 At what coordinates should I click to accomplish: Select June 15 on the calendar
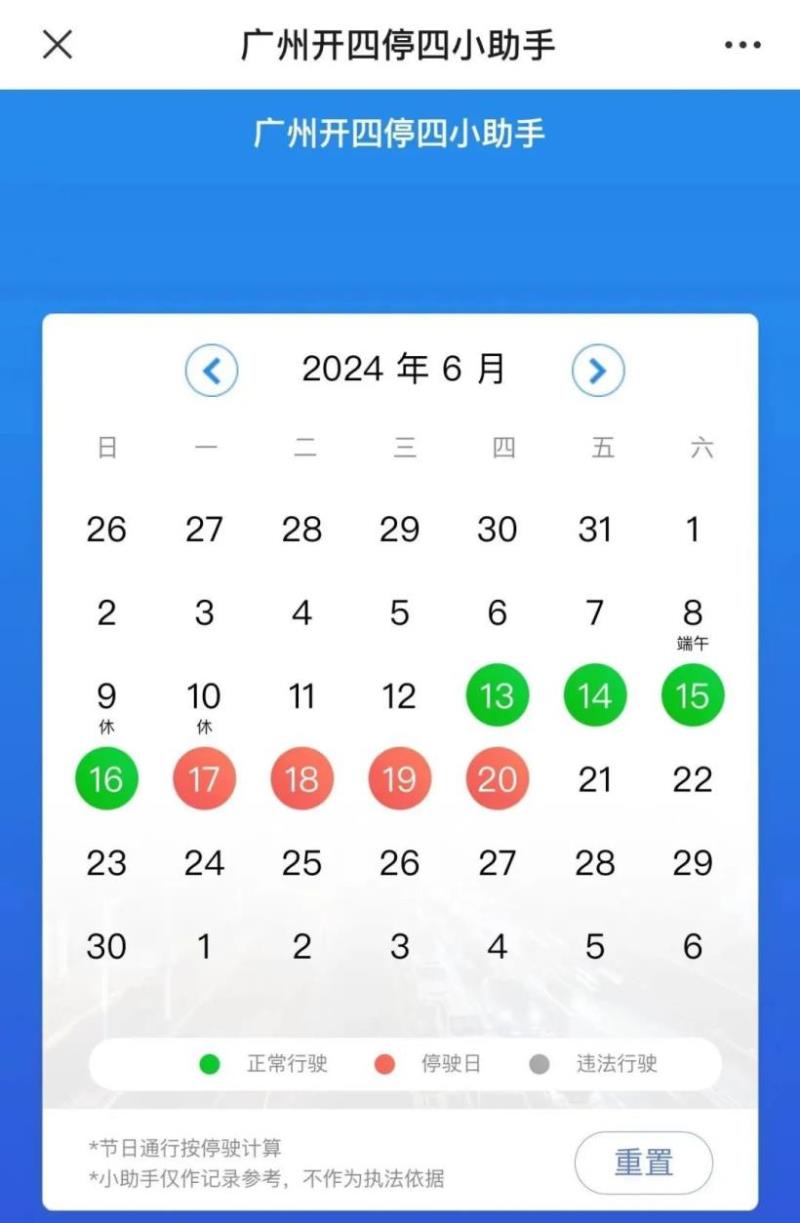point(692,695)
